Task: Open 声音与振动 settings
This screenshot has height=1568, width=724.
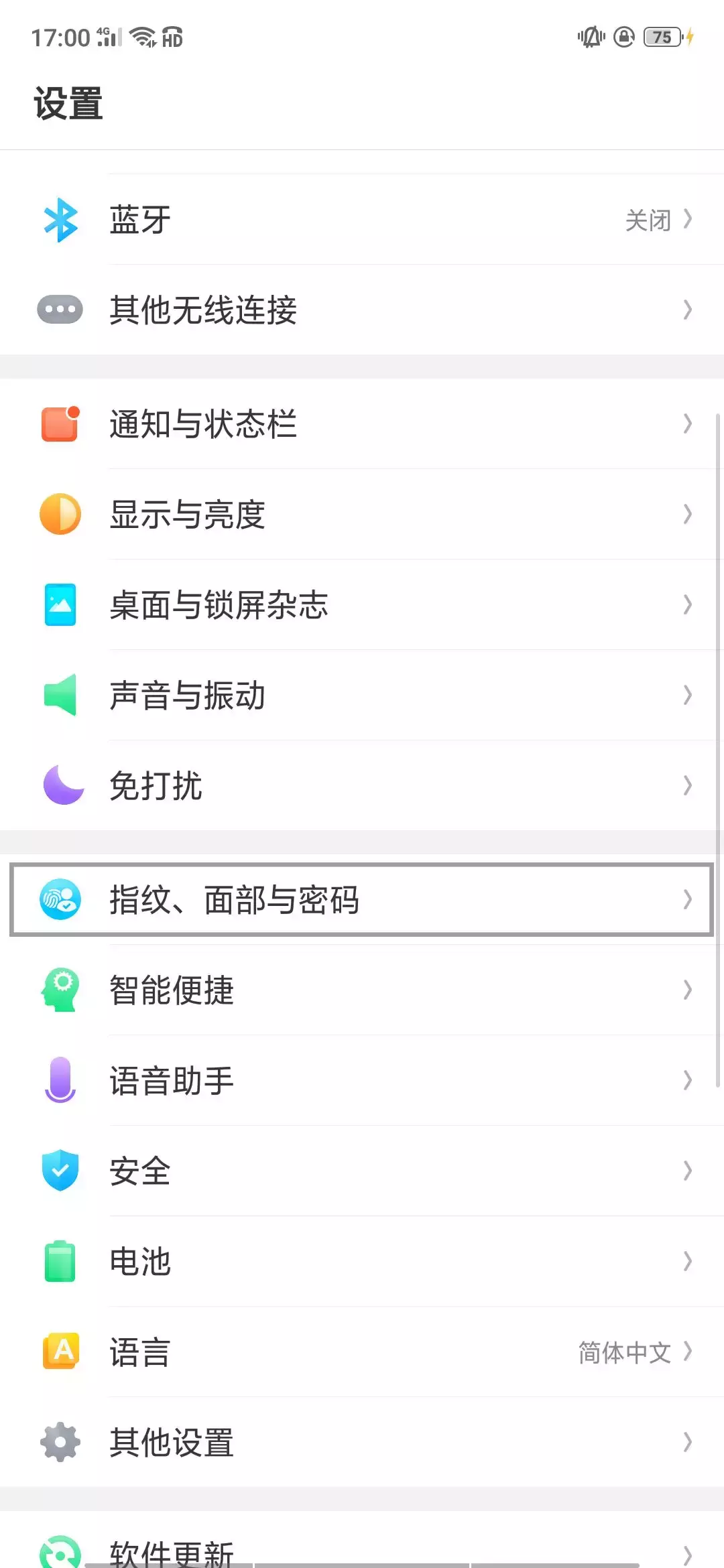Action: click(362, 696)
